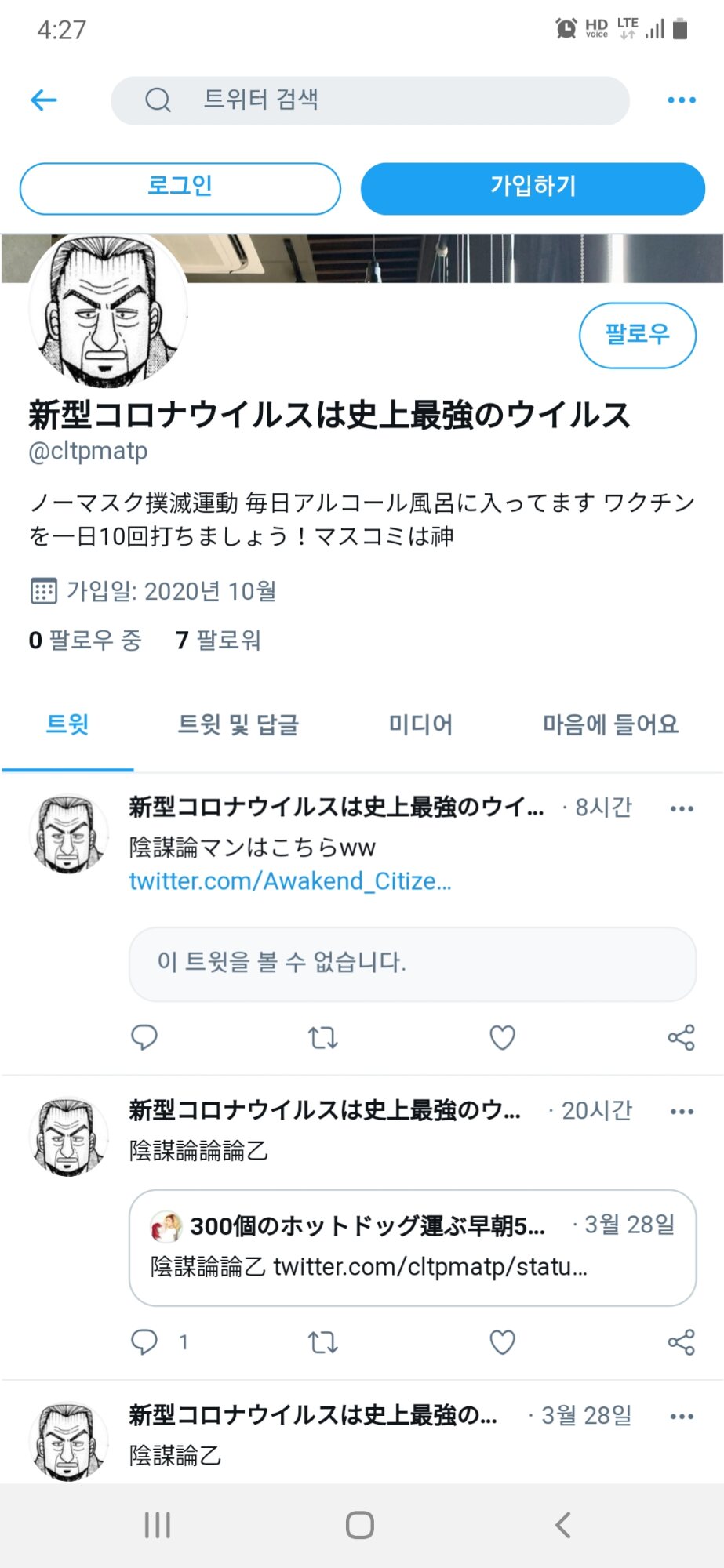
Task: Open the 7 팔로워 followers list
Action: click(218, 640)
